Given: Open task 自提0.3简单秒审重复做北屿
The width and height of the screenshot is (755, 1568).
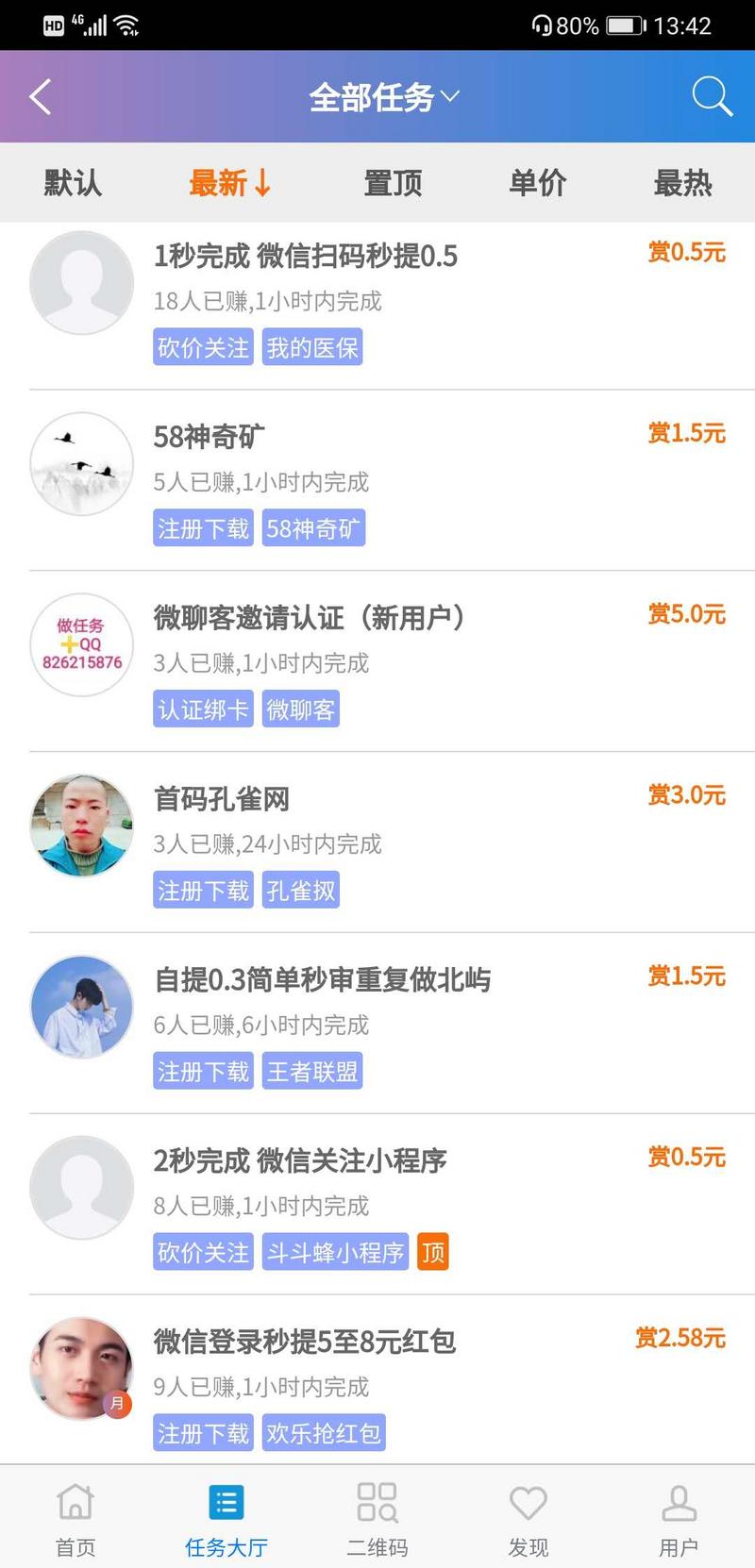Looking at the screenshot, I should 322,980.
